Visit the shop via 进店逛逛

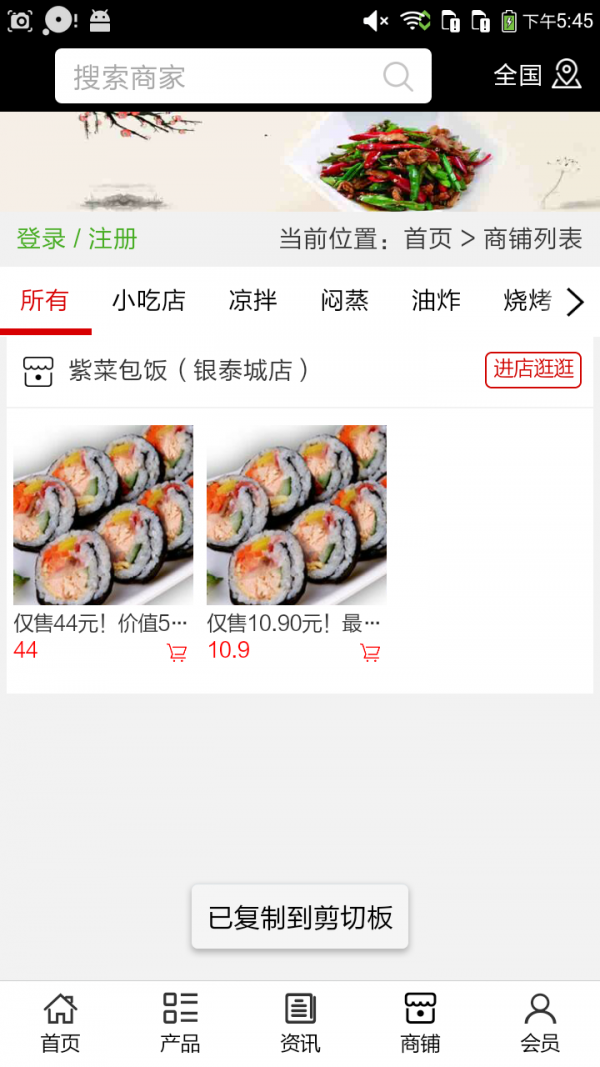pos(533,369)
